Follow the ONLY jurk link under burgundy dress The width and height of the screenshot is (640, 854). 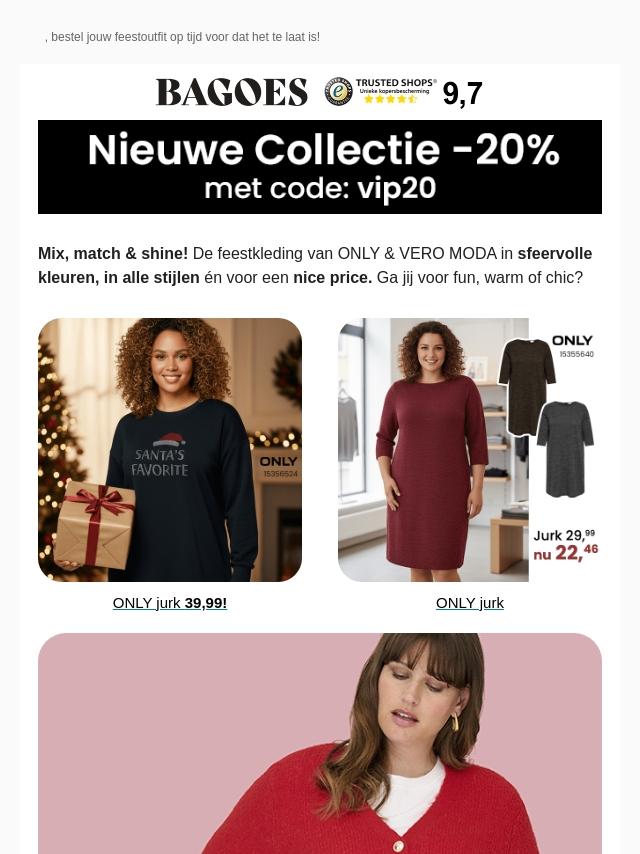pos(470,603)
